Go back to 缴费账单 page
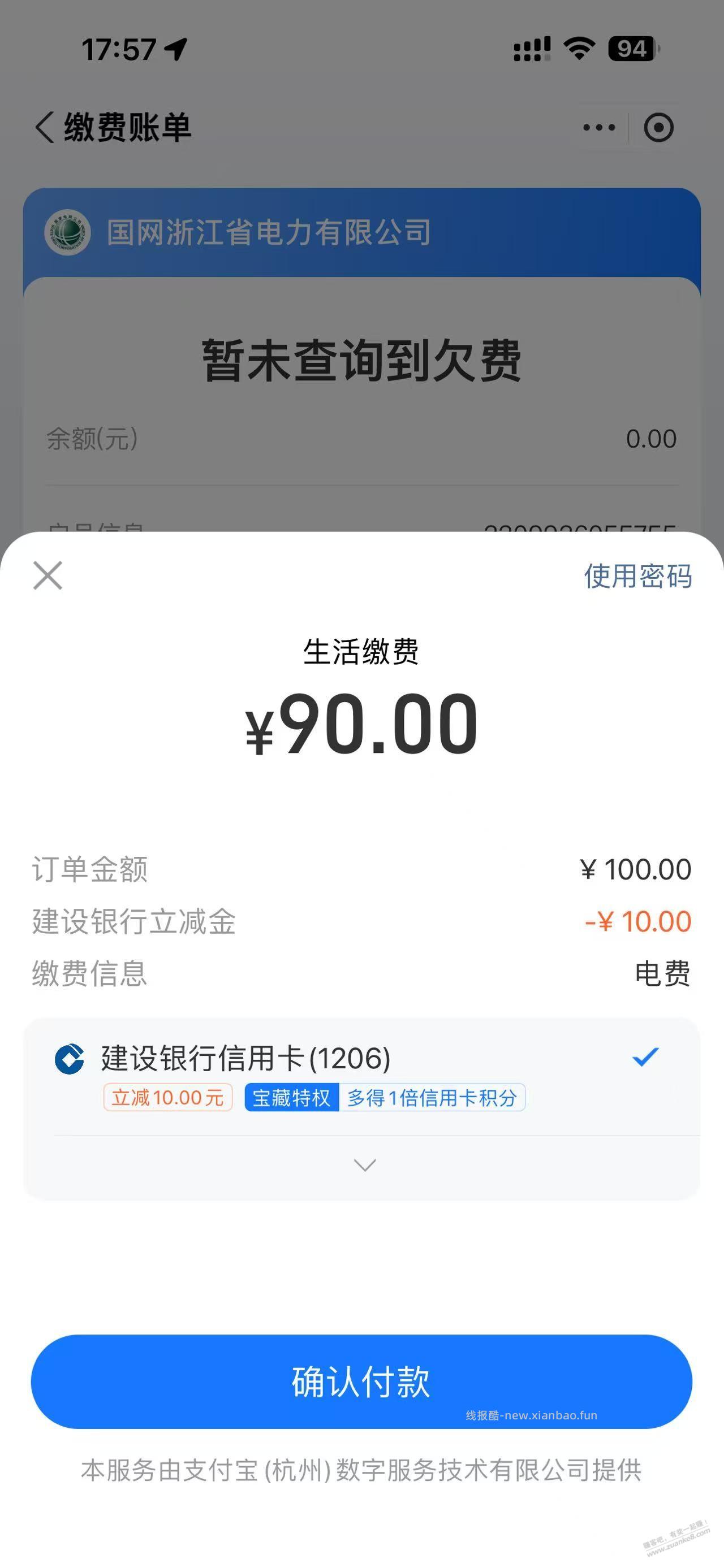This screenshot has height=1568, width=724. click(x=44, y=127)
